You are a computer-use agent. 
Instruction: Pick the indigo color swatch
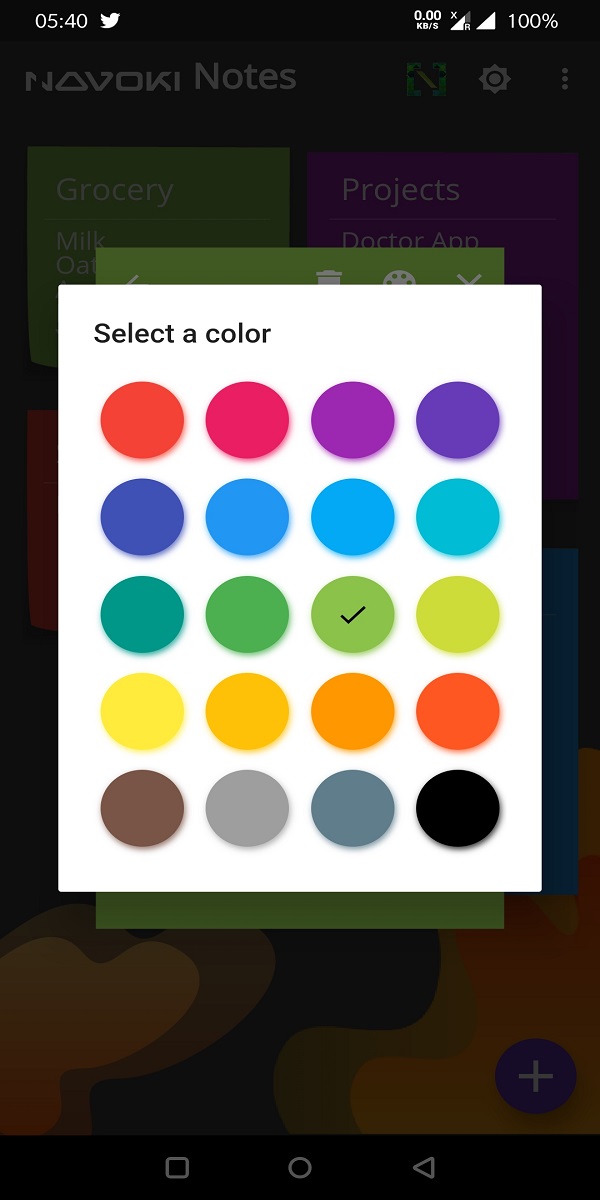142,517
